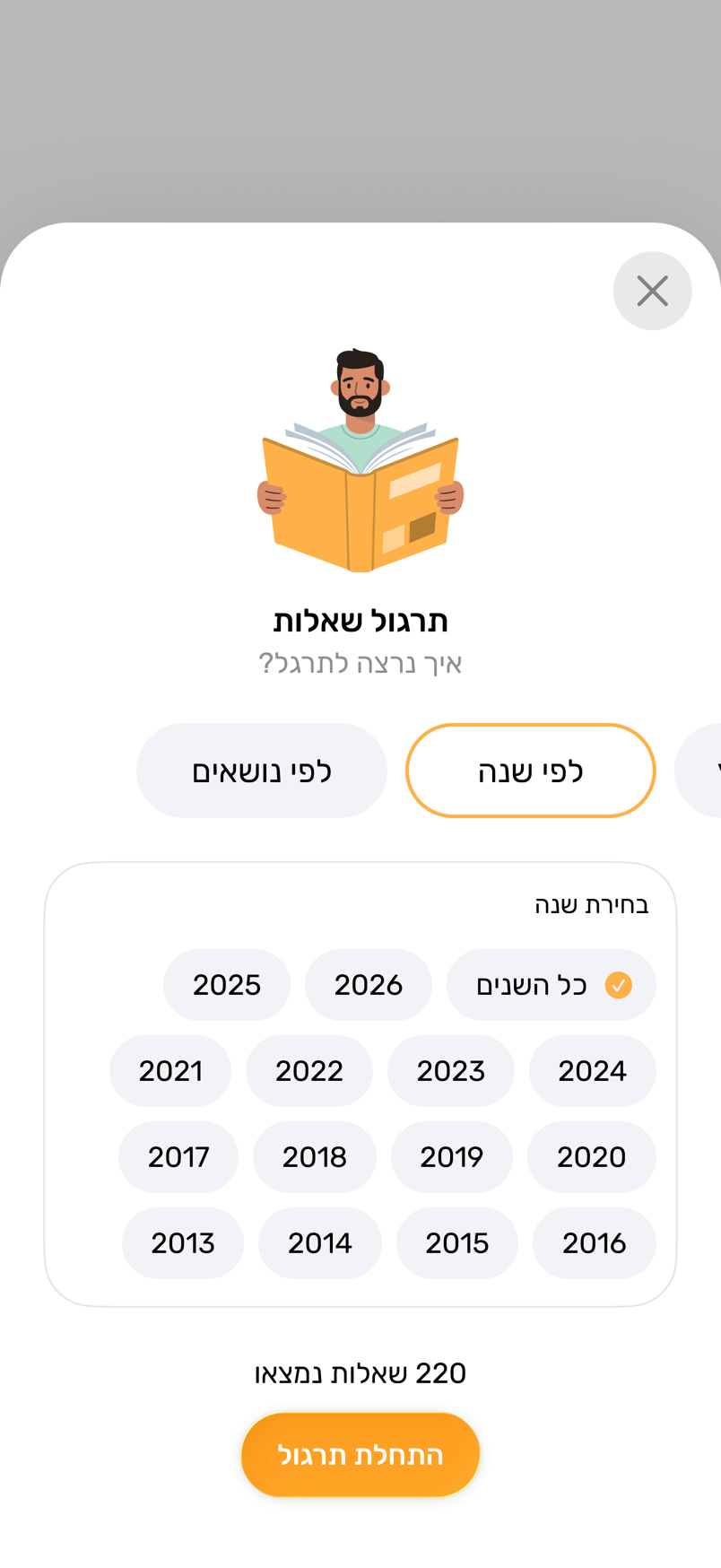Choose year 2020
Image resolution: width=721 pixels, height=1568 pixels.
point(592,1157)
